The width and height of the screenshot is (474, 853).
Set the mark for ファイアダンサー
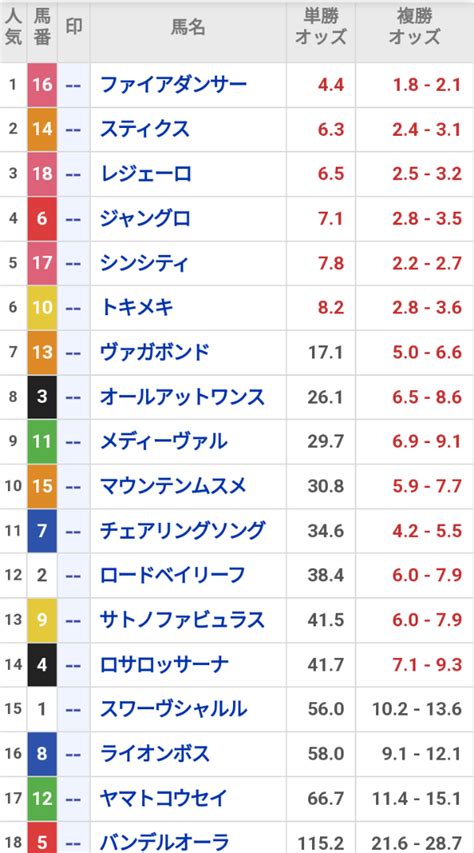[x=73, y=85]
